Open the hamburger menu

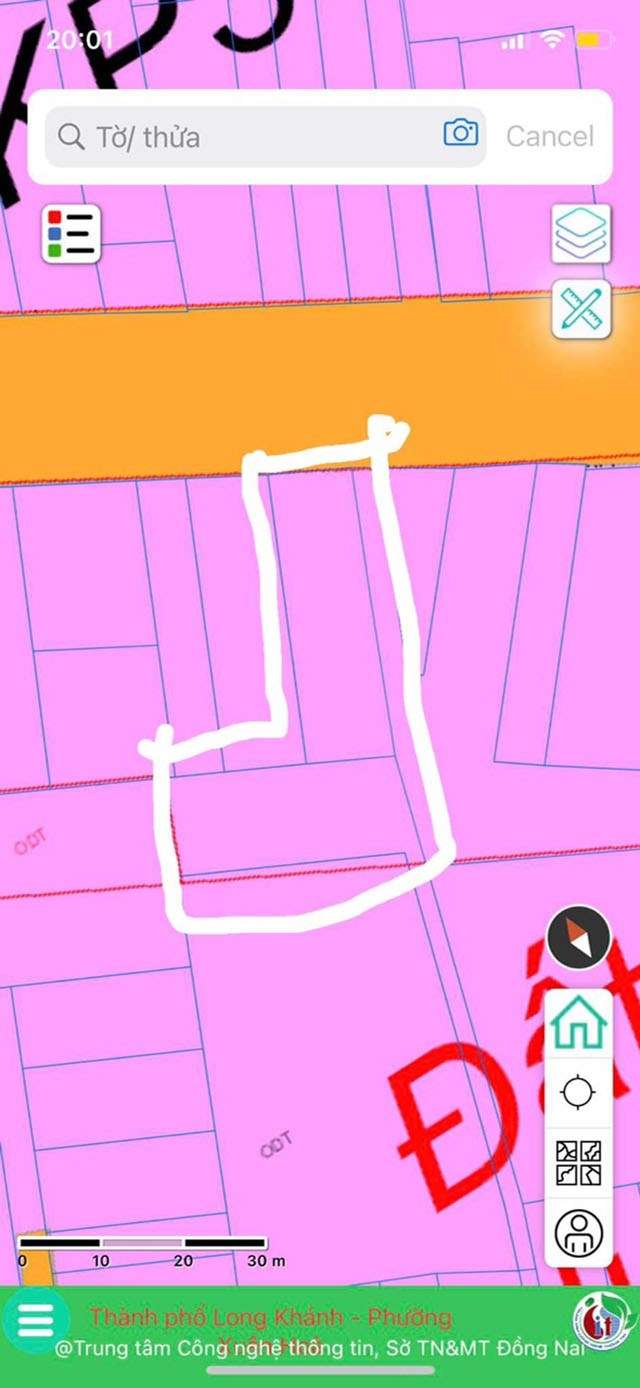[35, 1321]
